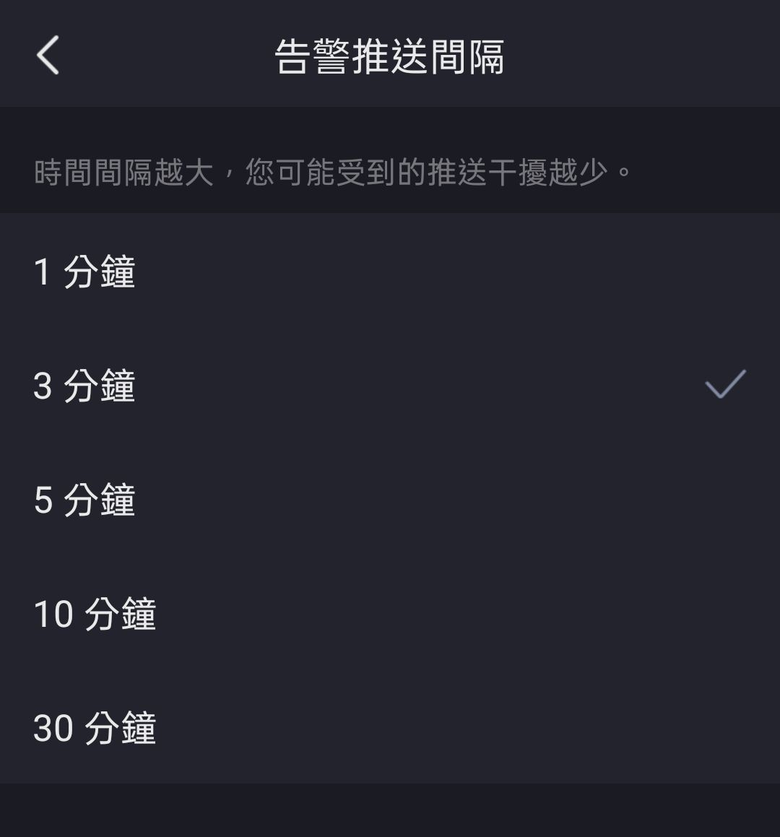This screenshot has width=780, height=837.
Task: Switch selection to 10 分鐘
Action: (x=96, y=614)
